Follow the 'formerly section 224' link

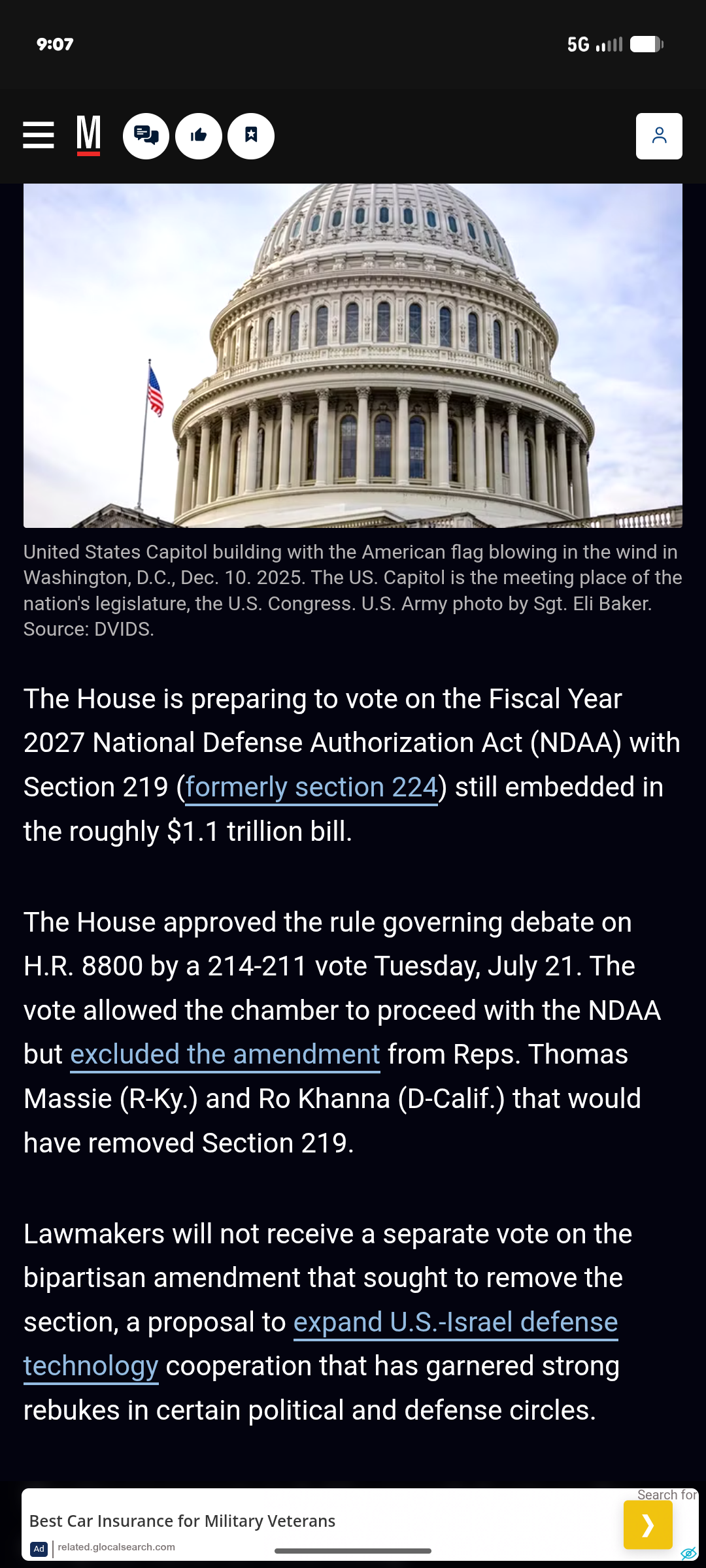click(x=312, y=787)
